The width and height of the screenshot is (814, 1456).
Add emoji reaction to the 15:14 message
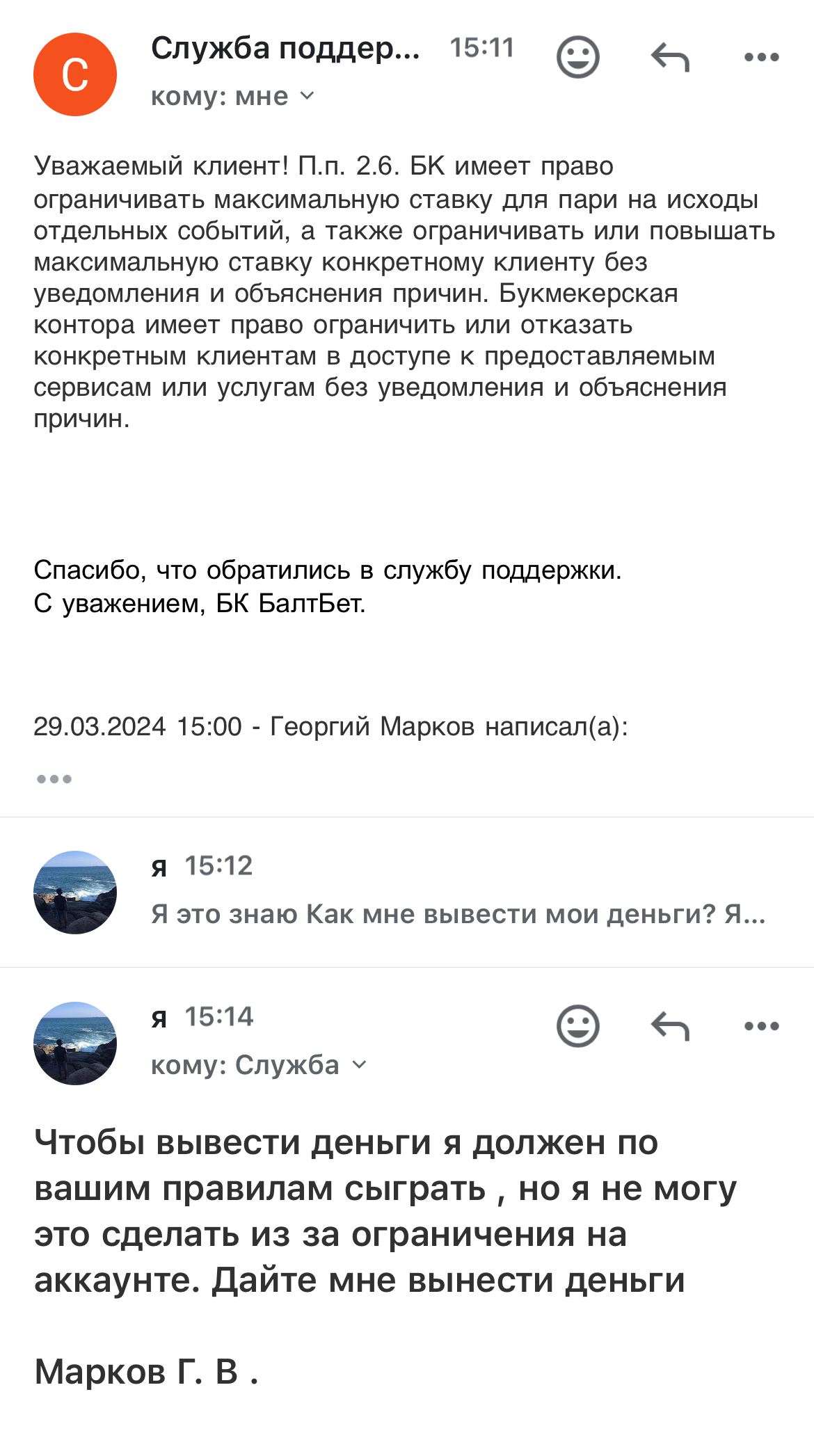(x=577, y=1026)
